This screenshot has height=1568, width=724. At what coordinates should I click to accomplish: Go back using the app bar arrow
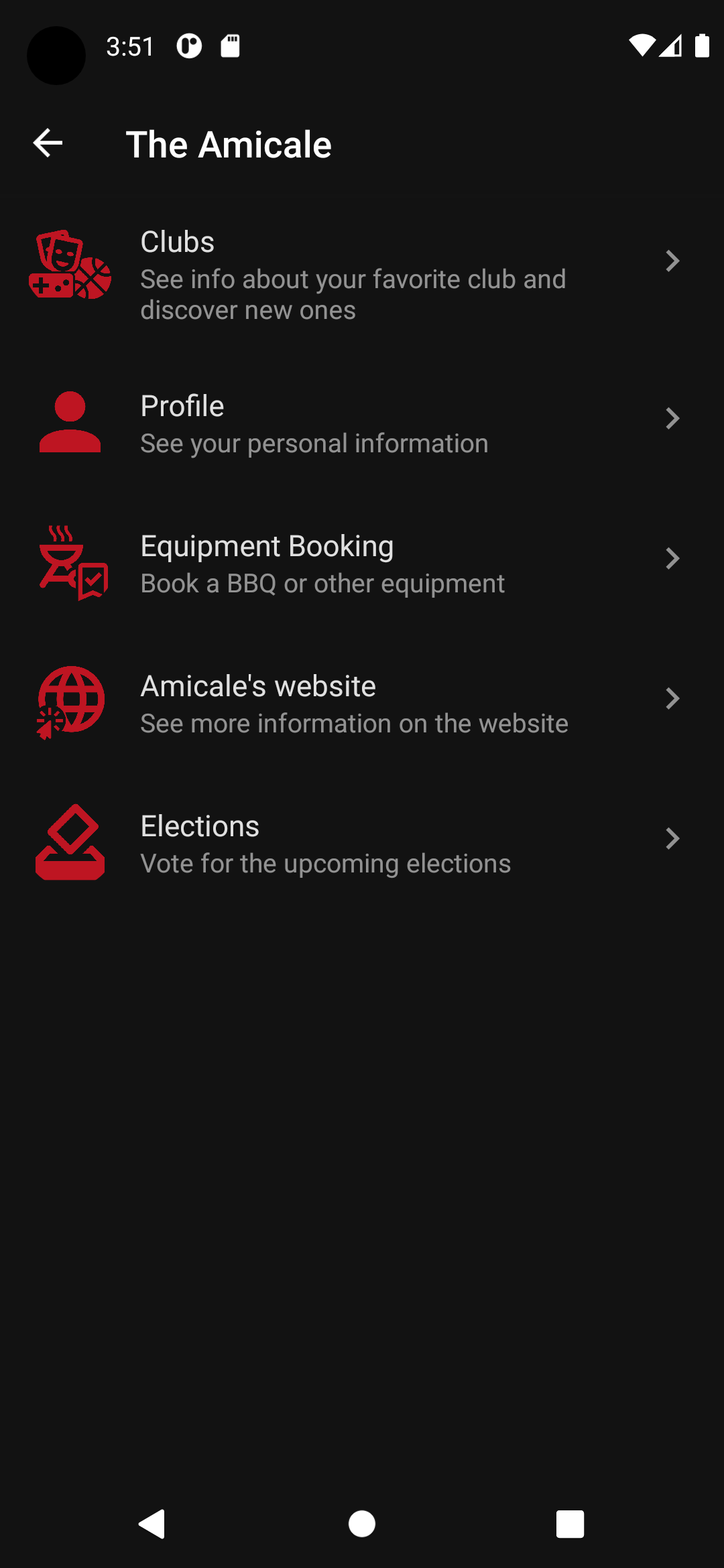(x=48, y=143)
